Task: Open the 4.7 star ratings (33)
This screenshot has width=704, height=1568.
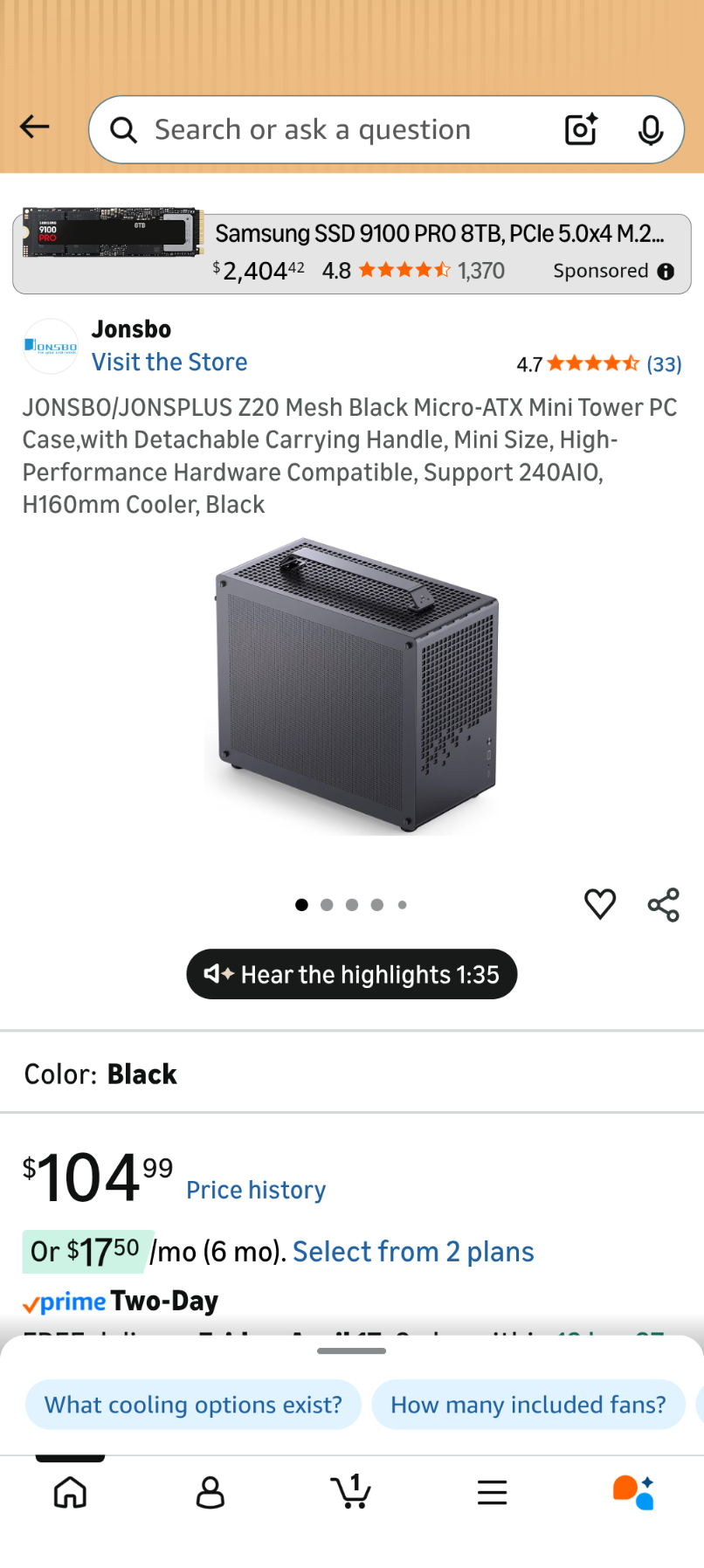Action: click(x=599, y=364)
